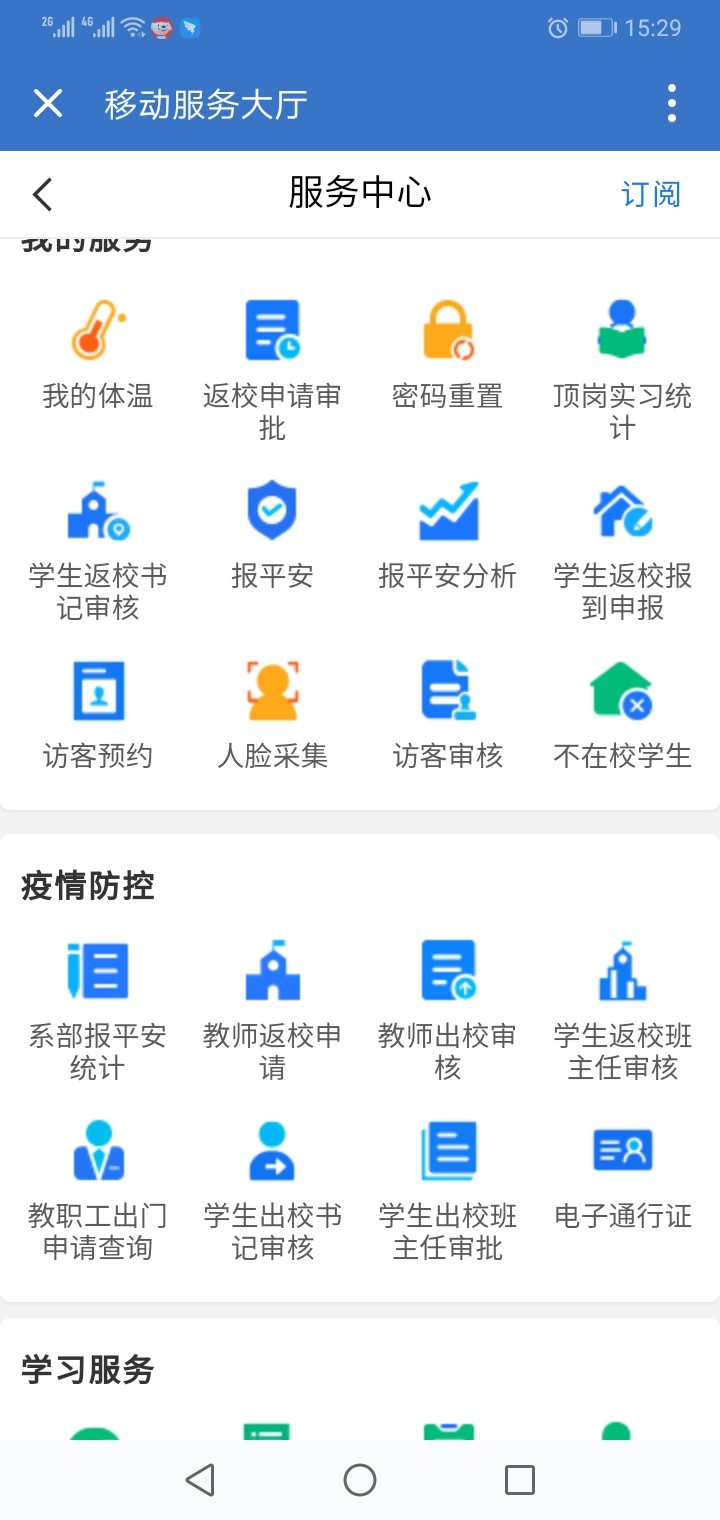The height and width of the screenshot is (1520, 720).
Task: Go back from 服务中心
Action: pyautogui.click(x=42, y=194)
